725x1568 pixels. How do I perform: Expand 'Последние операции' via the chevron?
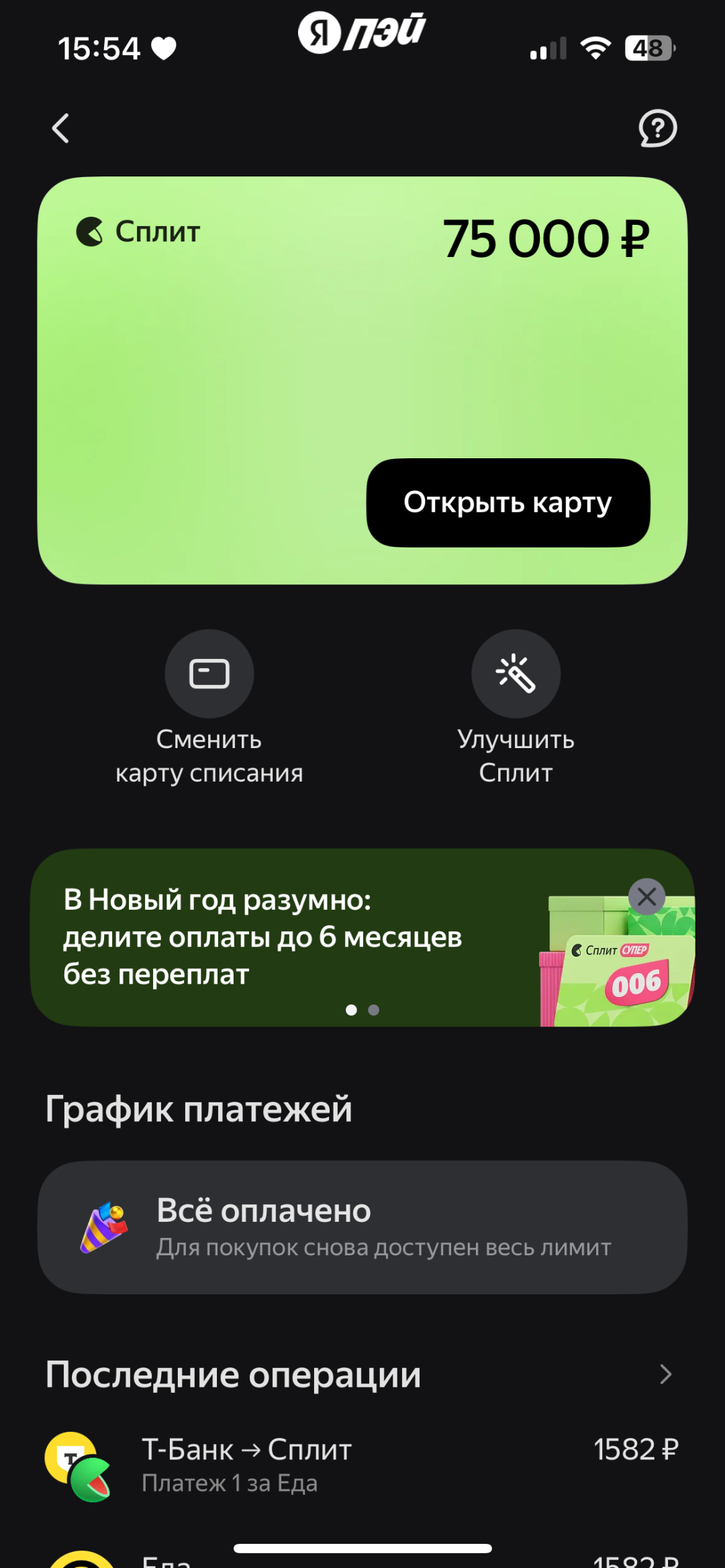(665, 1374)
